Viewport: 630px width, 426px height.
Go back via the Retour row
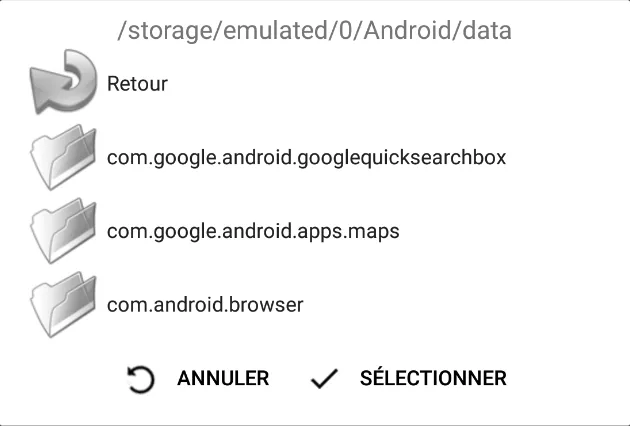[x=137, y=84]
